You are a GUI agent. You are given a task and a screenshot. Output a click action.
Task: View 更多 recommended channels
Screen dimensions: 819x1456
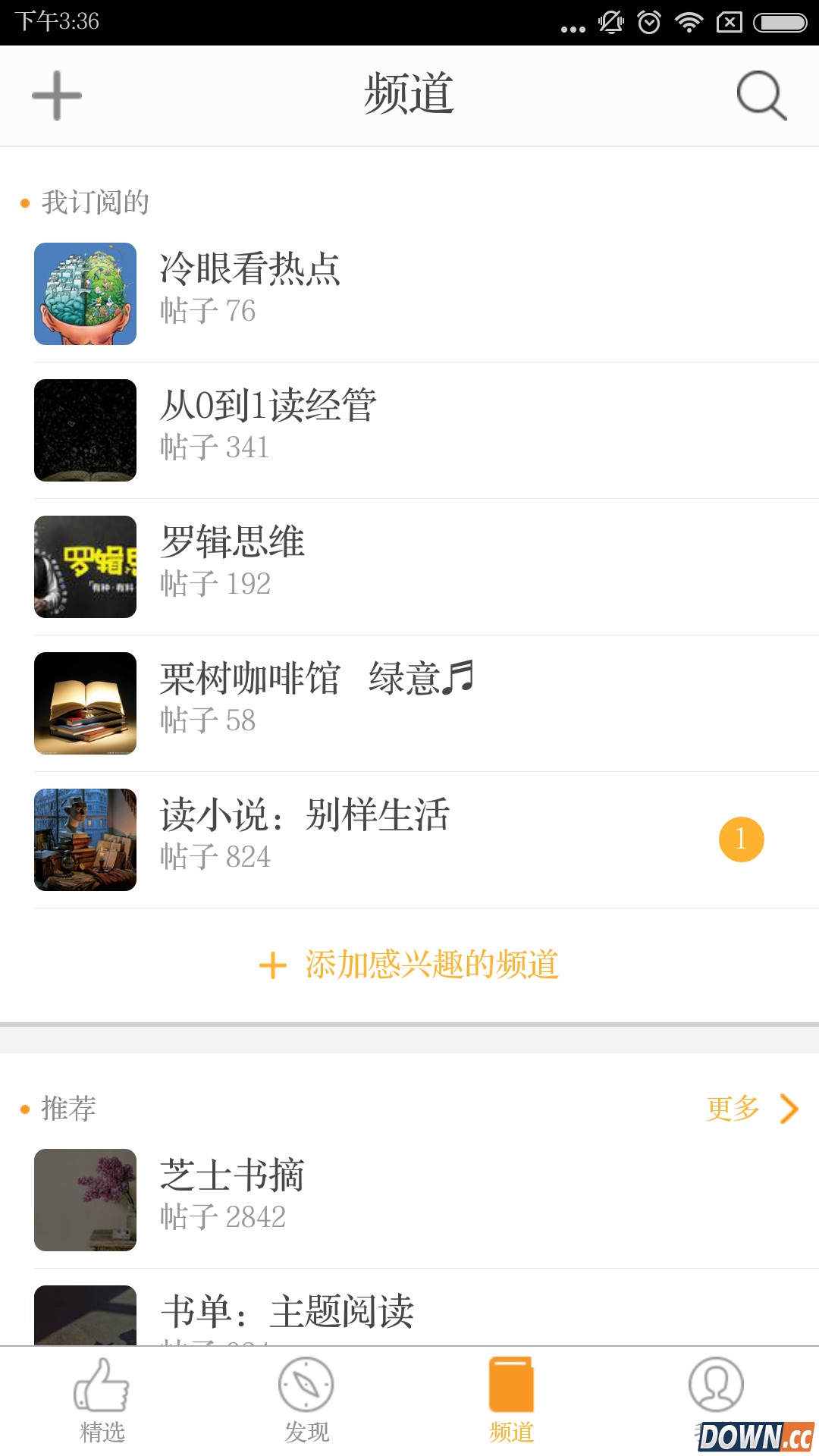pos(752,1109)
